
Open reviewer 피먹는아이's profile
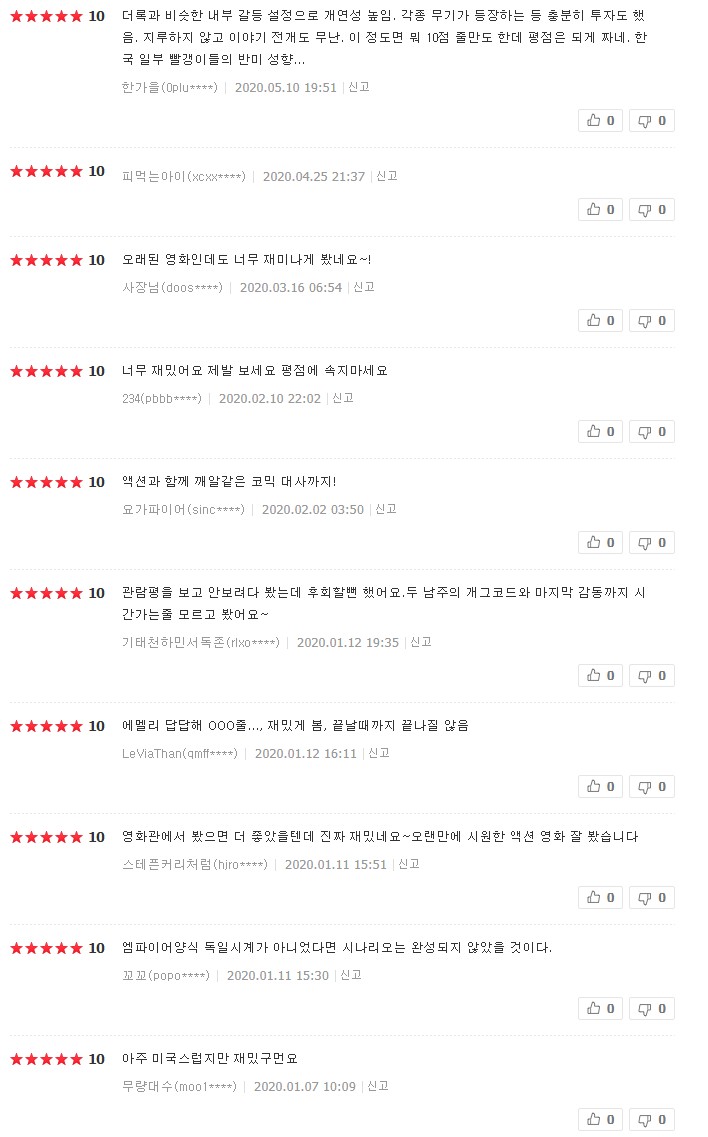[x=184, y=176]
